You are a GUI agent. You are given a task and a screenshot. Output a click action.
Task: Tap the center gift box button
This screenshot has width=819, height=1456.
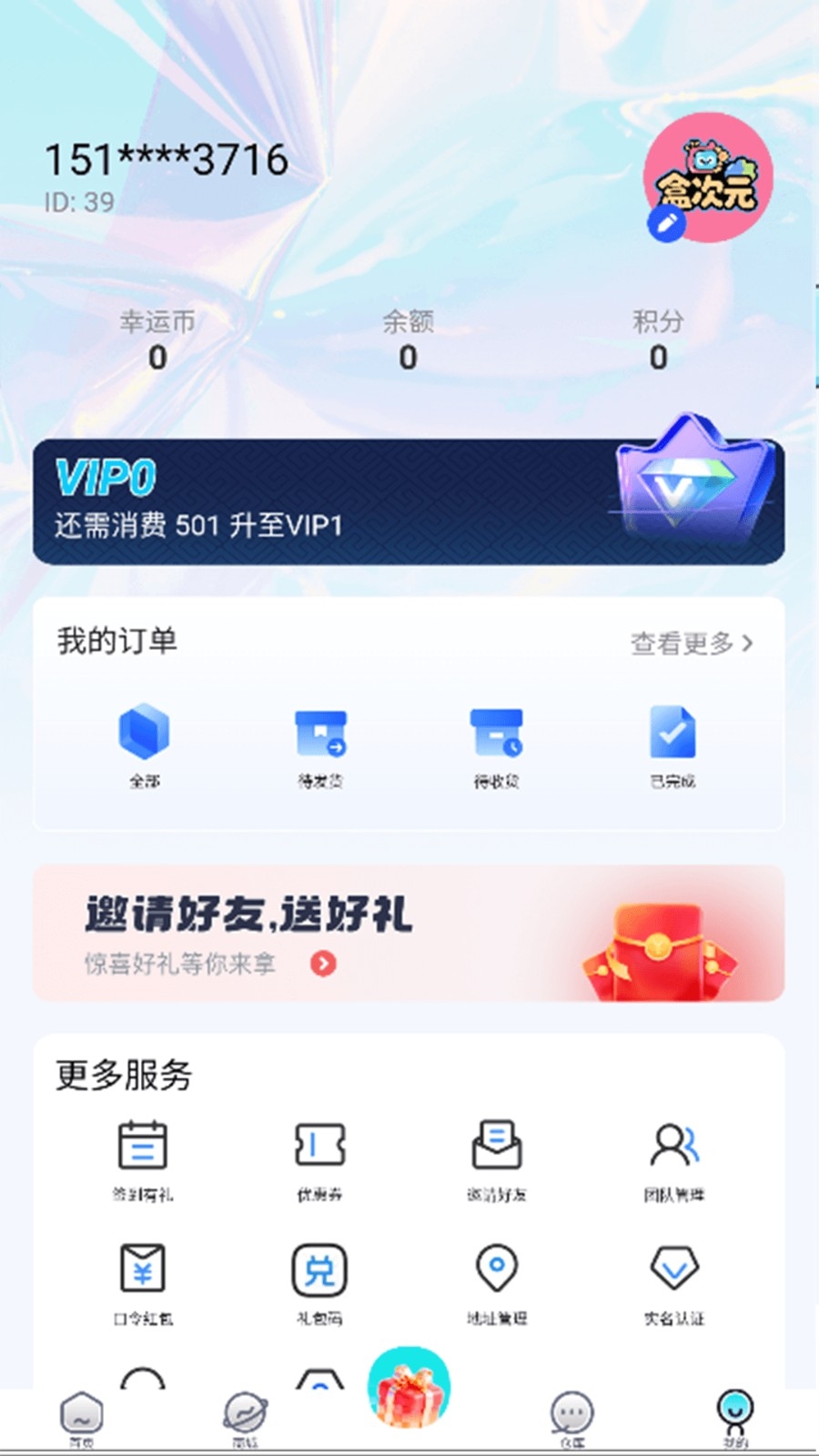tap(409, 1388)
